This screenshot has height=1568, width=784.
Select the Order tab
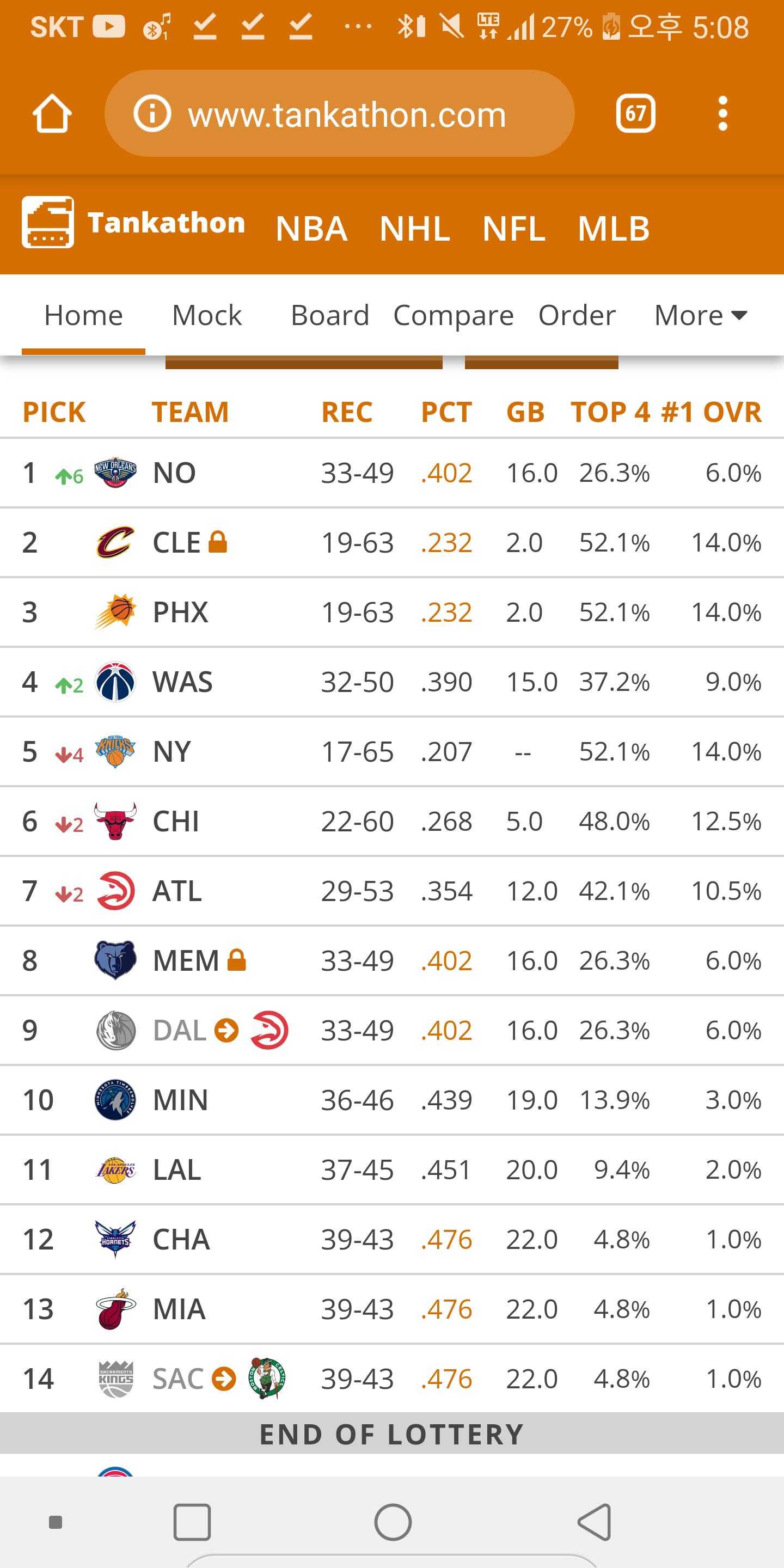coord(577,315)
